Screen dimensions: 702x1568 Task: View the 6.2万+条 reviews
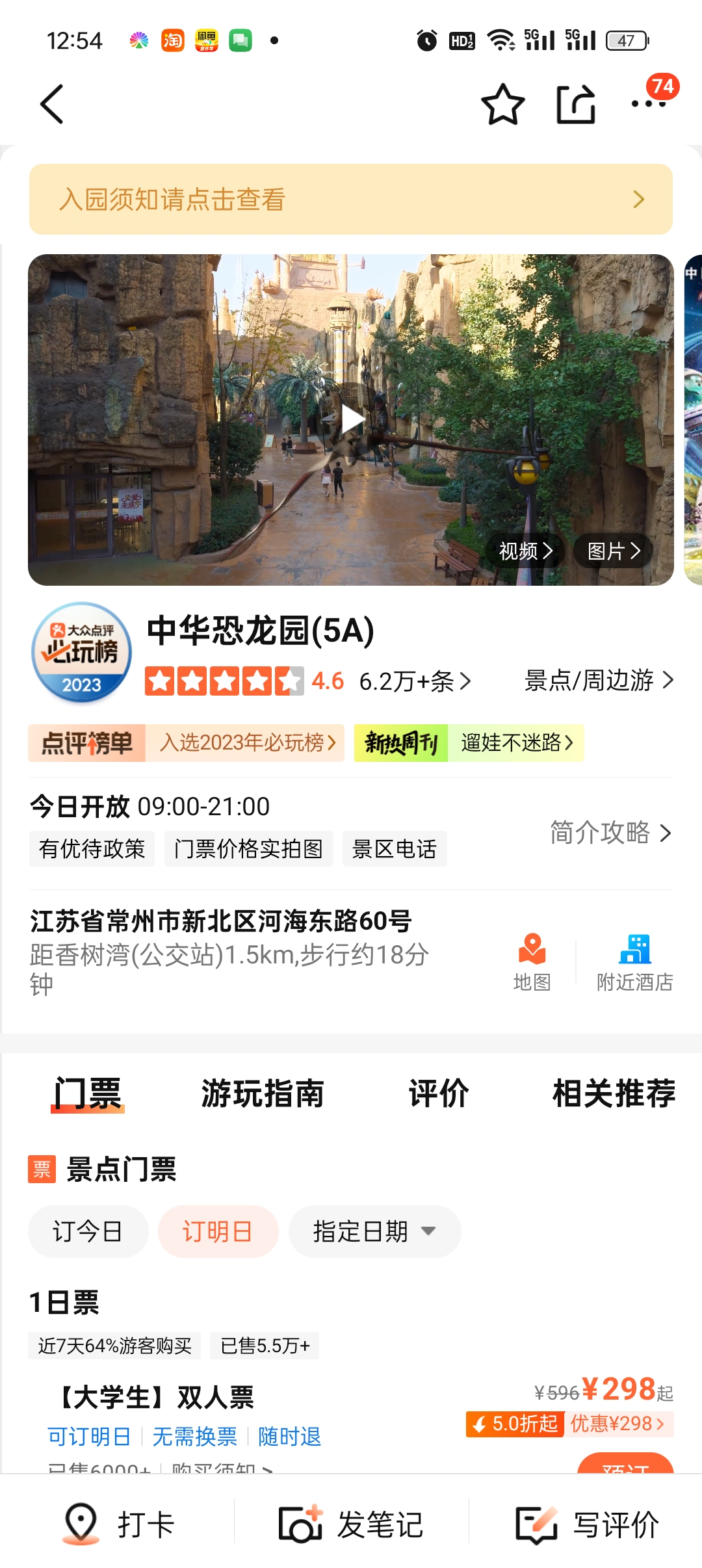coord(415,681)
